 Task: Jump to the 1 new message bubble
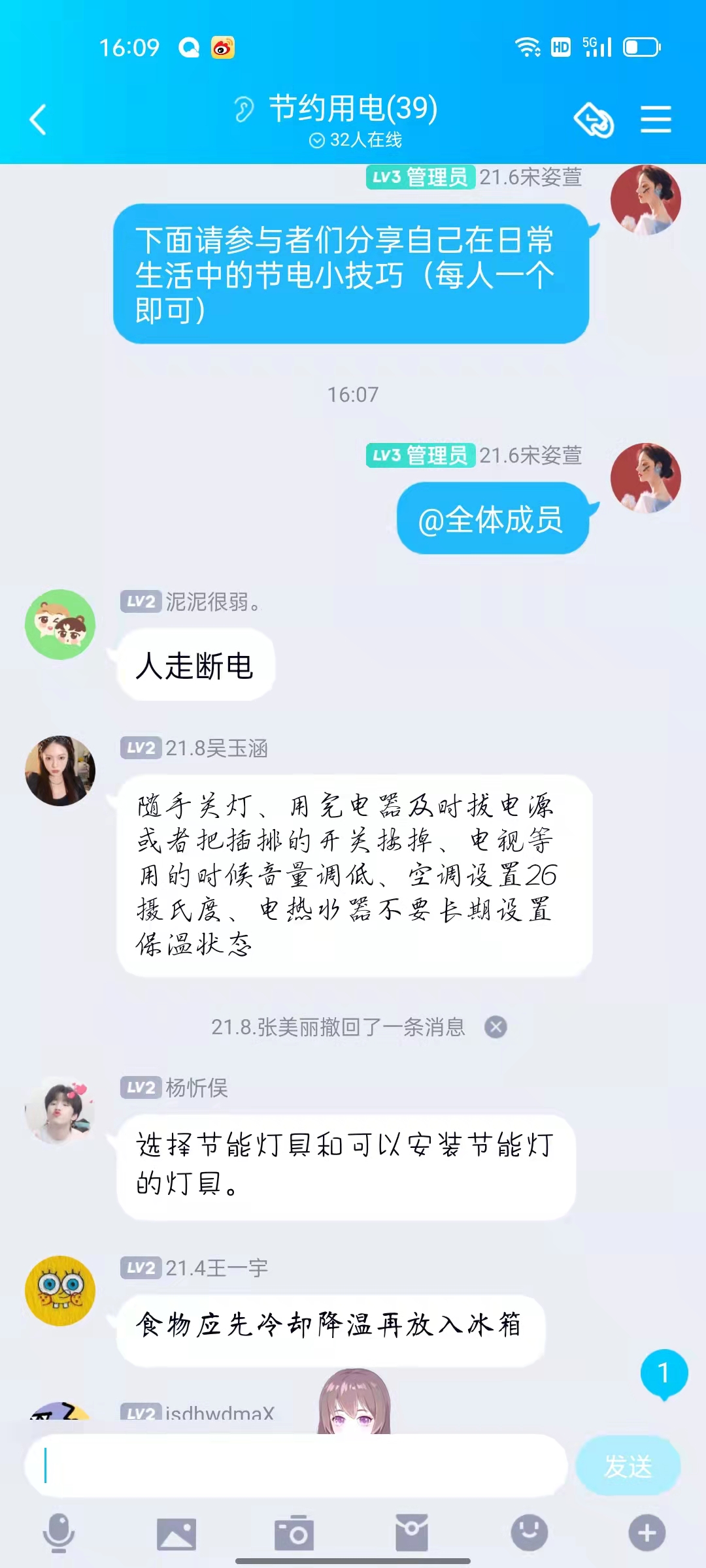(664, 1373)
